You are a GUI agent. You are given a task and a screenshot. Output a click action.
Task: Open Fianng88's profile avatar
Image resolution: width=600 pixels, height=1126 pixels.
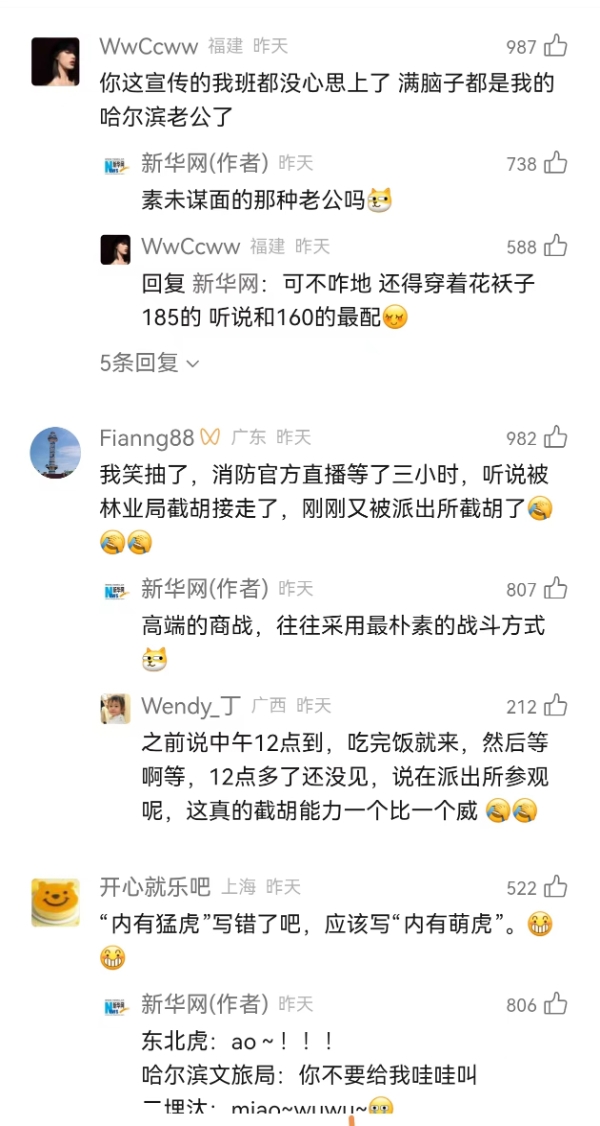[55, 453]
